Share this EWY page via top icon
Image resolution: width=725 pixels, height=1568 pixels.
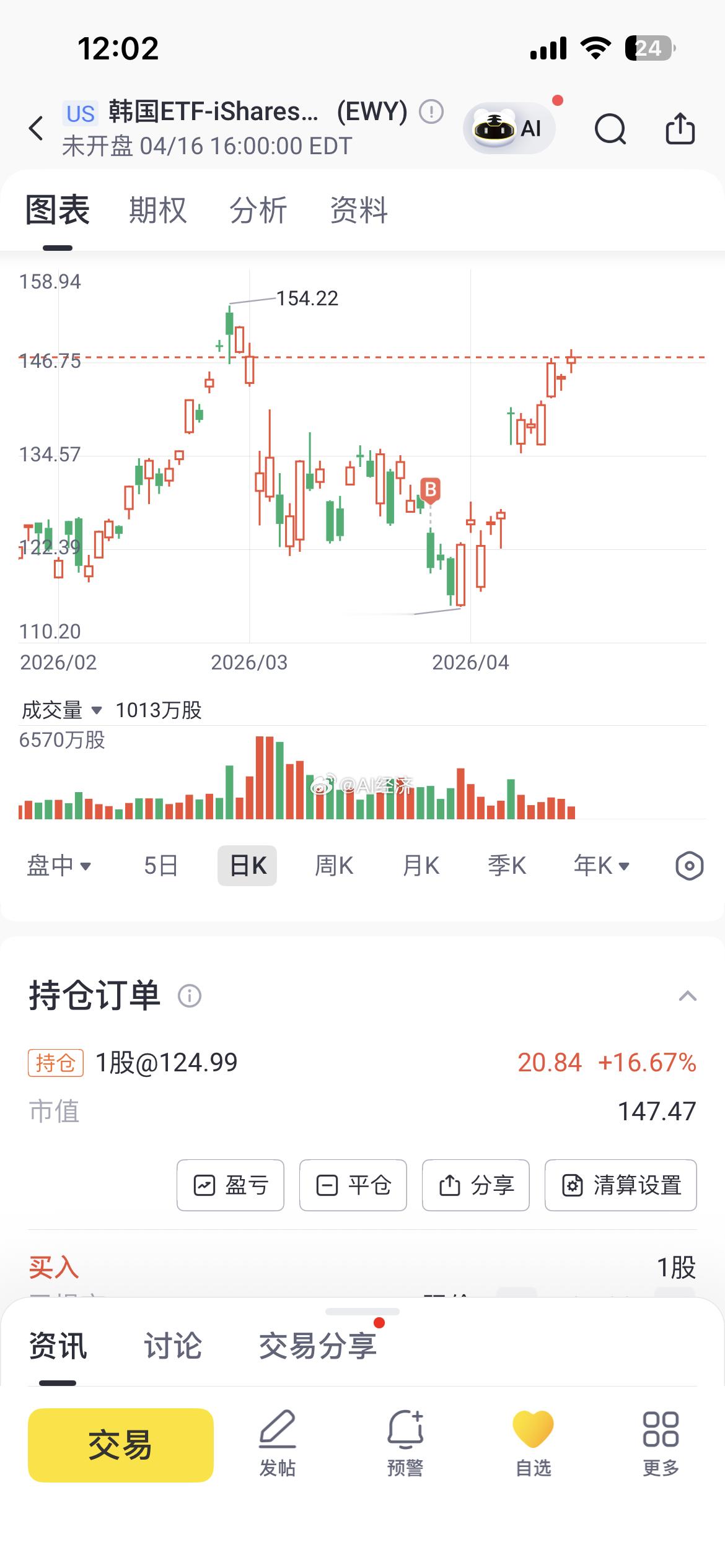(x=680, y=128)
